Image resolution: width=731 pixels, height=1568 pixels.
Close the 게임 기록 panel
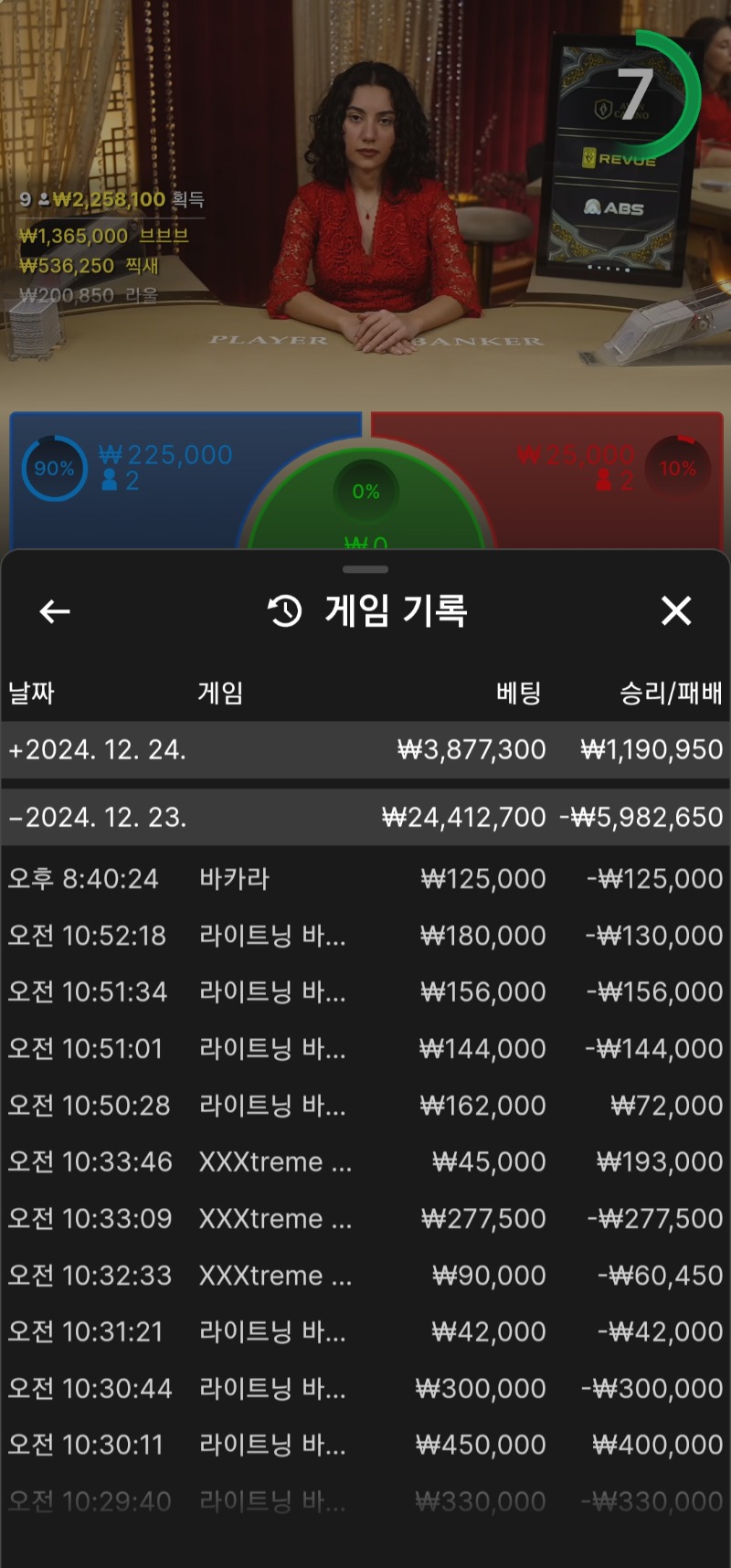pyautogui.click(x=676, y=610)
